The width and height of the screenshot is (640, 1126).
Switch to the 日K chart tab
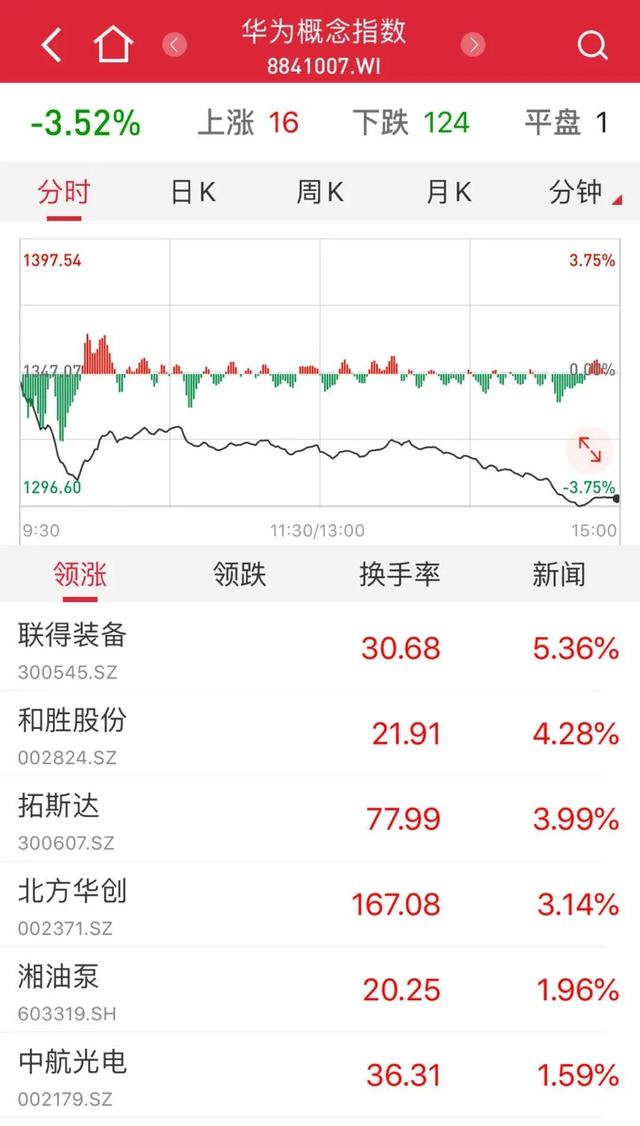pyautogui.click(x=193, y=192)
